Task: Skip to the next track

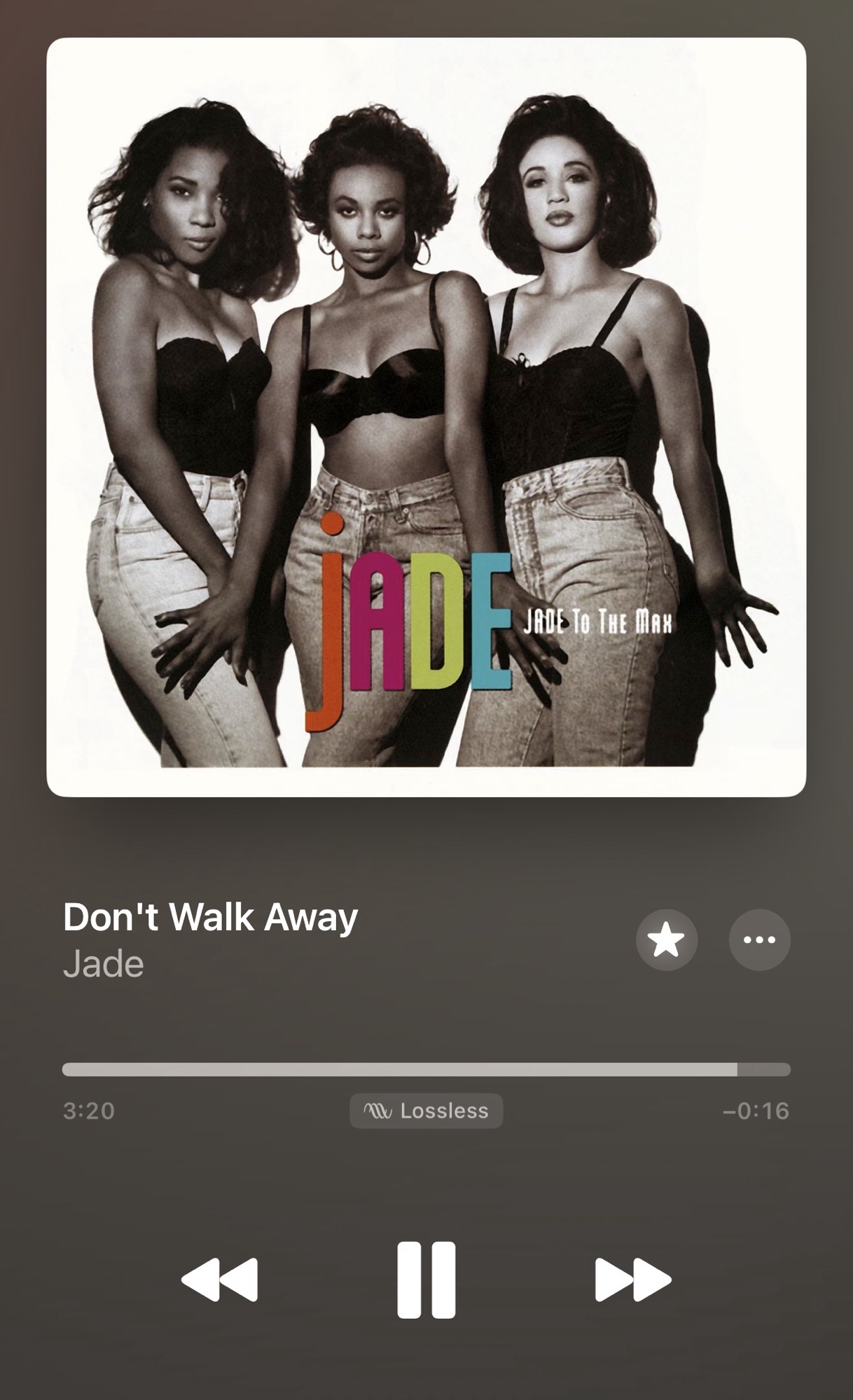Action: click(x=632, y=1280)
